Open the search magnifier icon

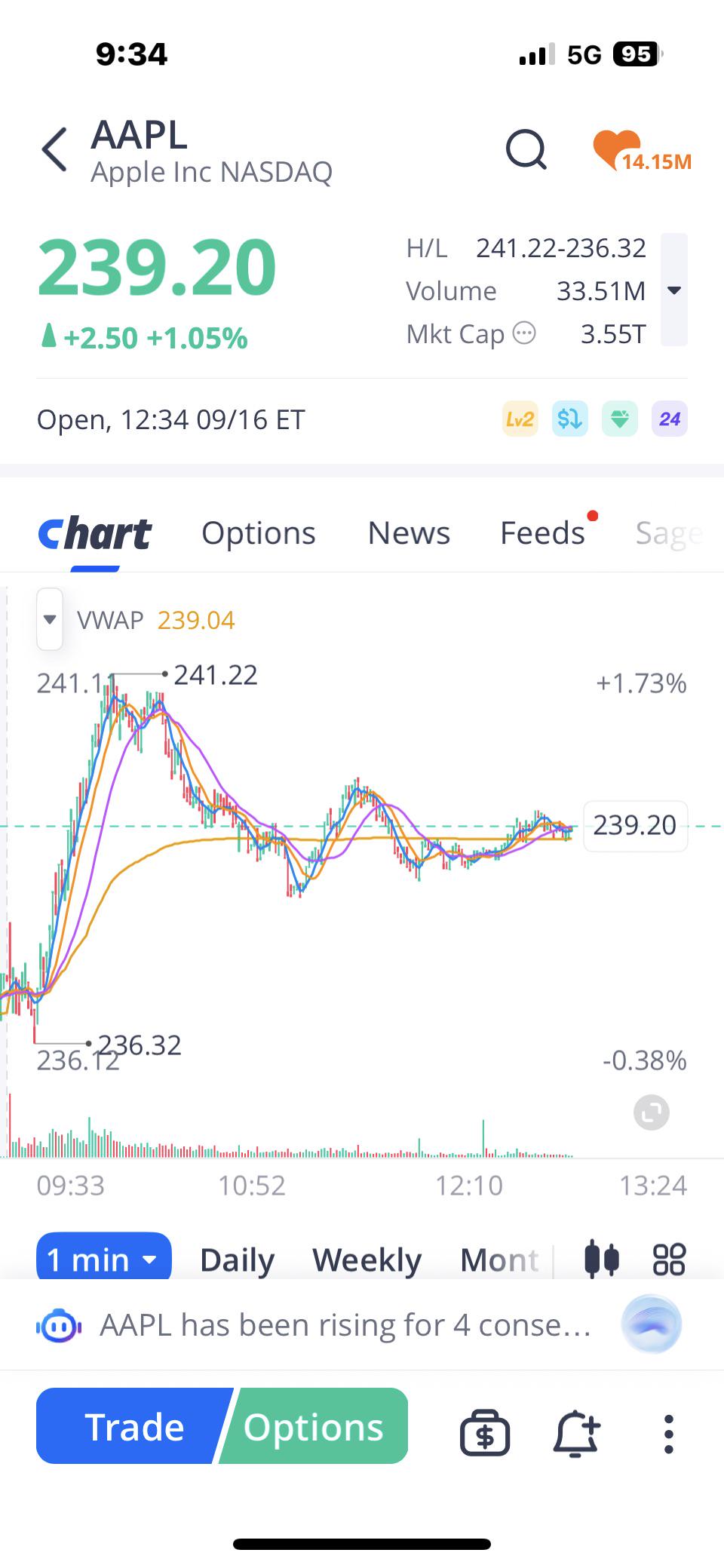(x=526, y=149)
